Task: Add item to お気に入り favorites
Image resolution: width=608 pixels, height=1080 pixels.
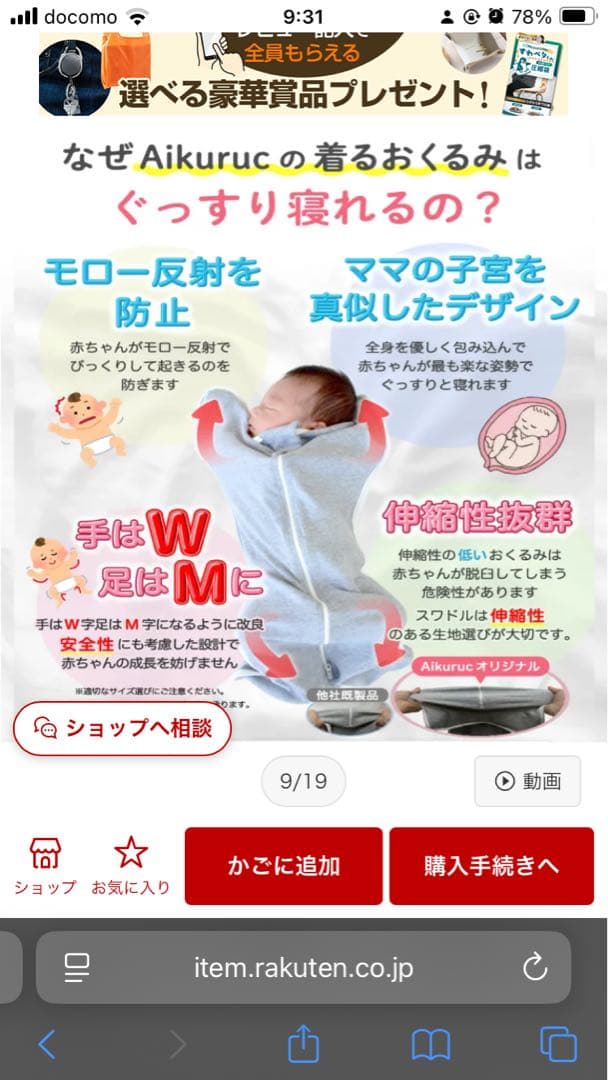Action: click(130, 866)
